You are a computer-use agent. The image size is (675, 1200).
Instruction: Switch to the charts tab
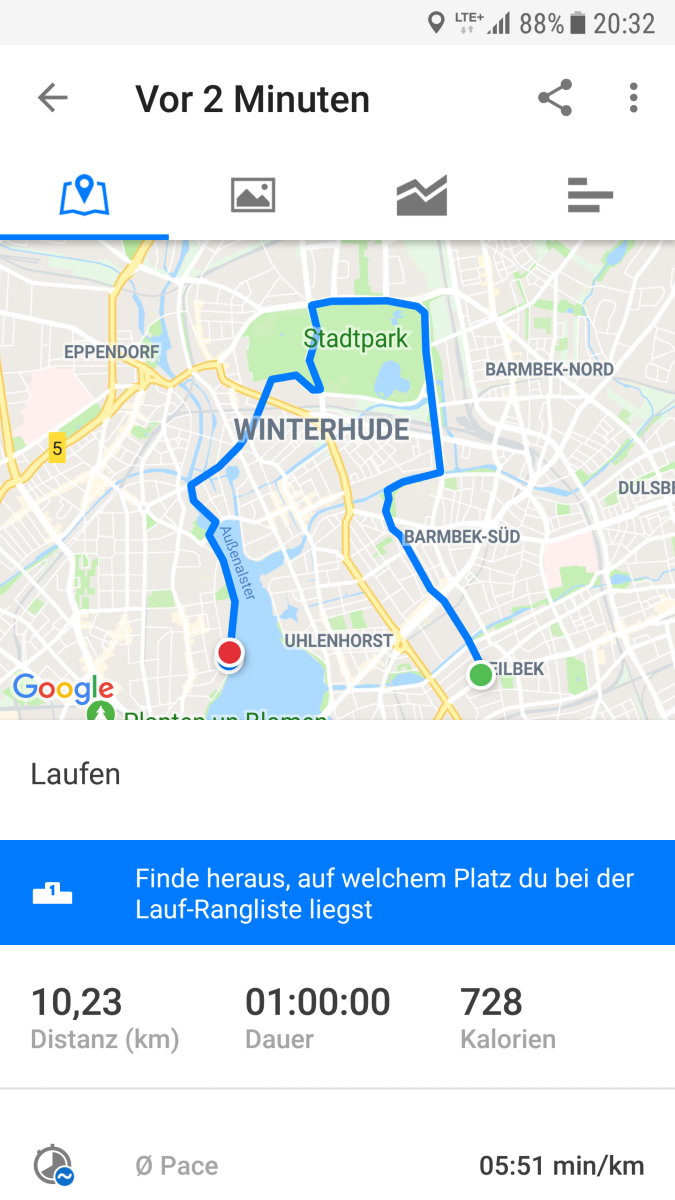point(421,194)
